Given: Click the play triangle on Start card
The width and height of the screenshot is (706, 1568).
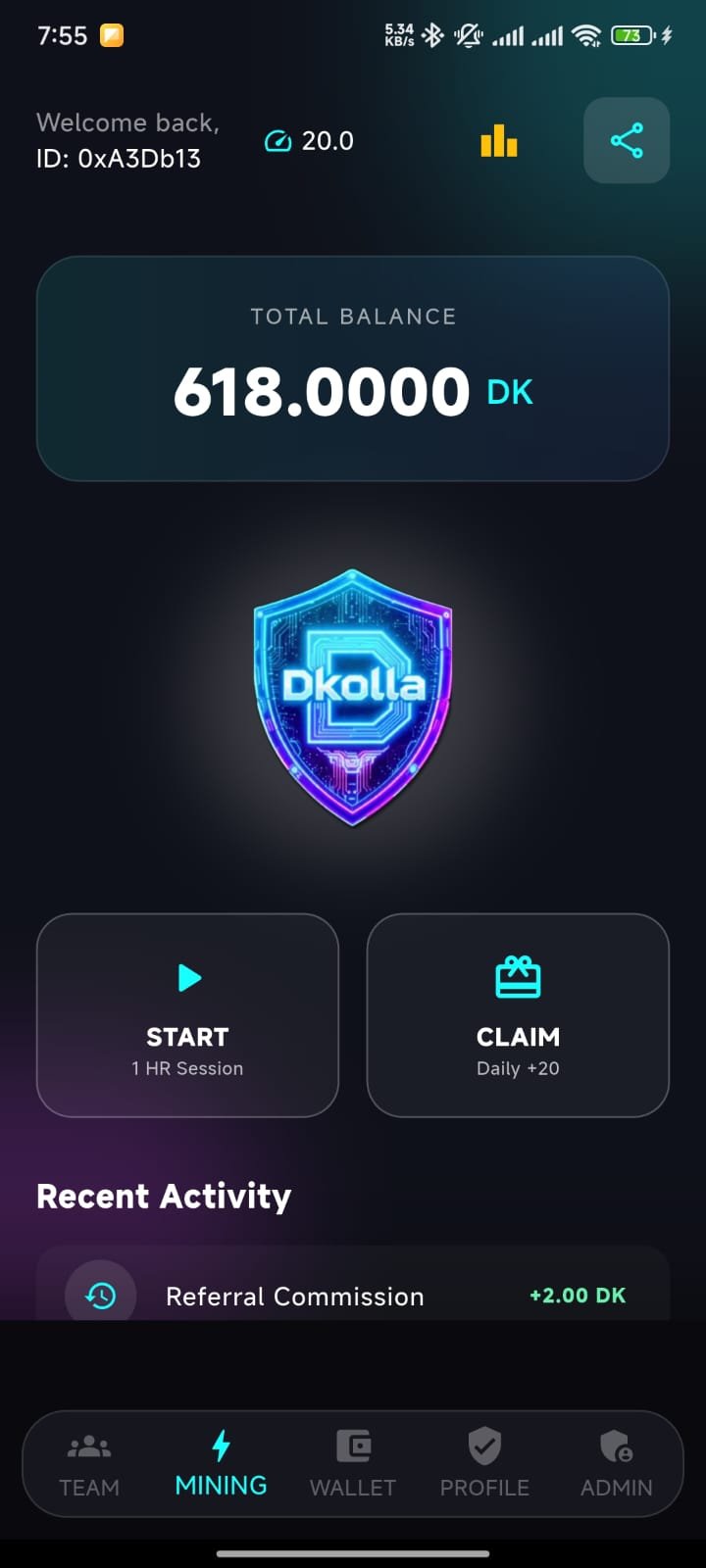Looking at the screenshot, I should (187, 976).
